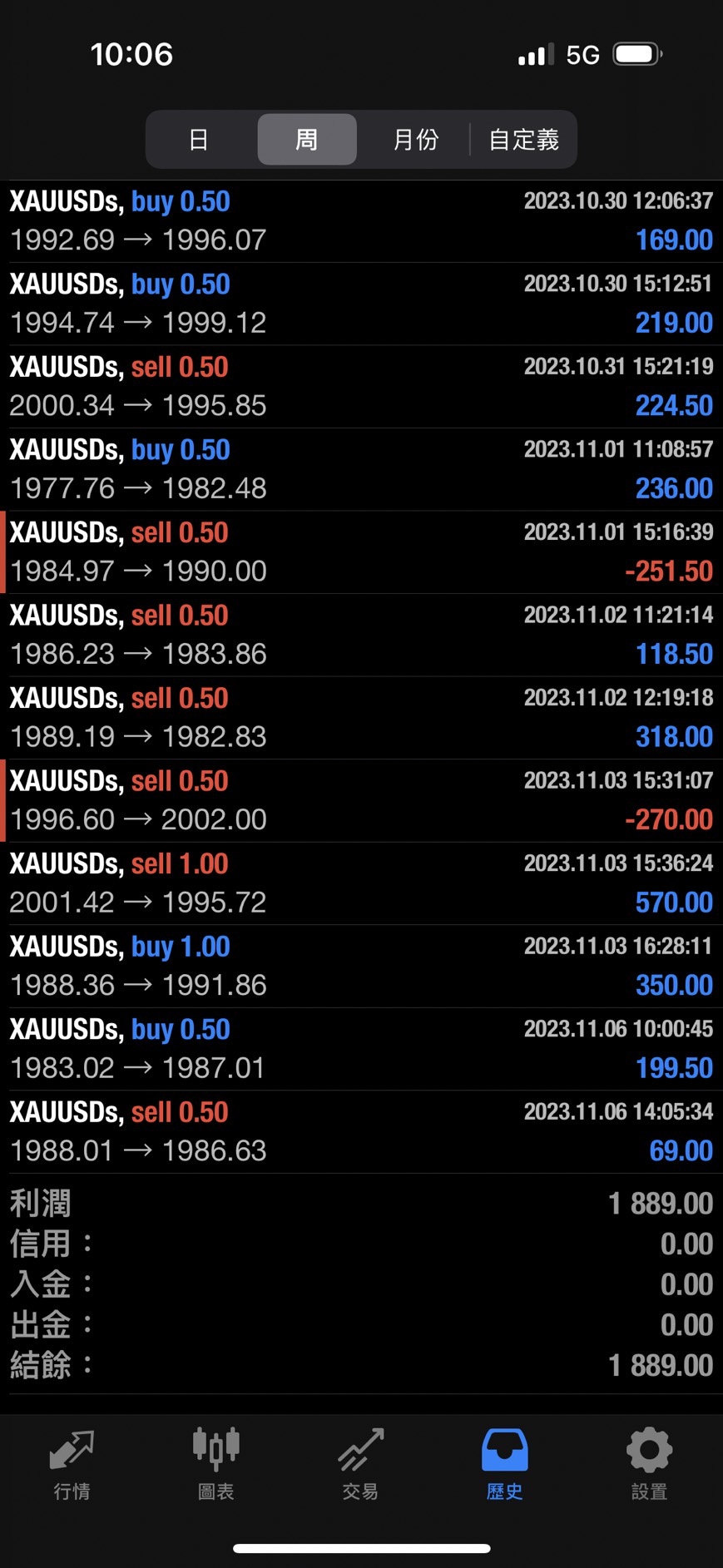The image size is (723, 1568).
Task: View the -270.00 loss trade details
Action: pos(361,800)
